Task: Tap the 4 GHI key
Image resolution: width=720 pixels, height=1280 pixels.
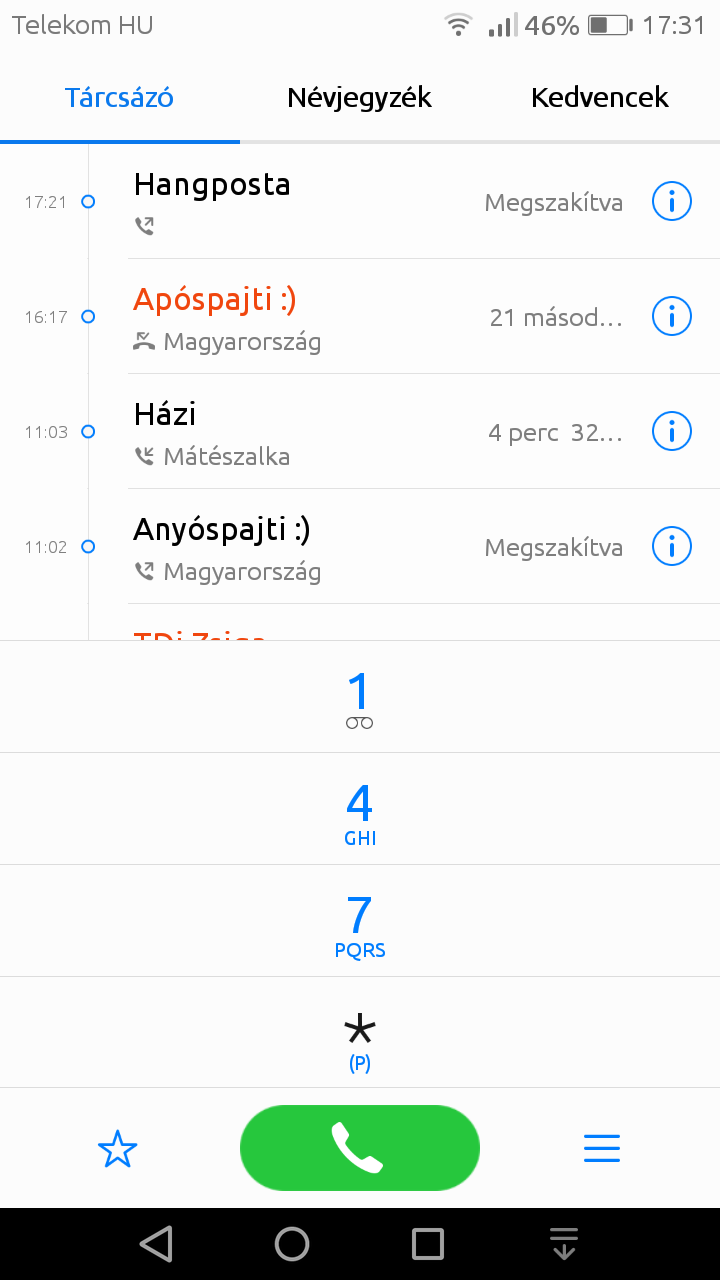Action: coord(360,809)
